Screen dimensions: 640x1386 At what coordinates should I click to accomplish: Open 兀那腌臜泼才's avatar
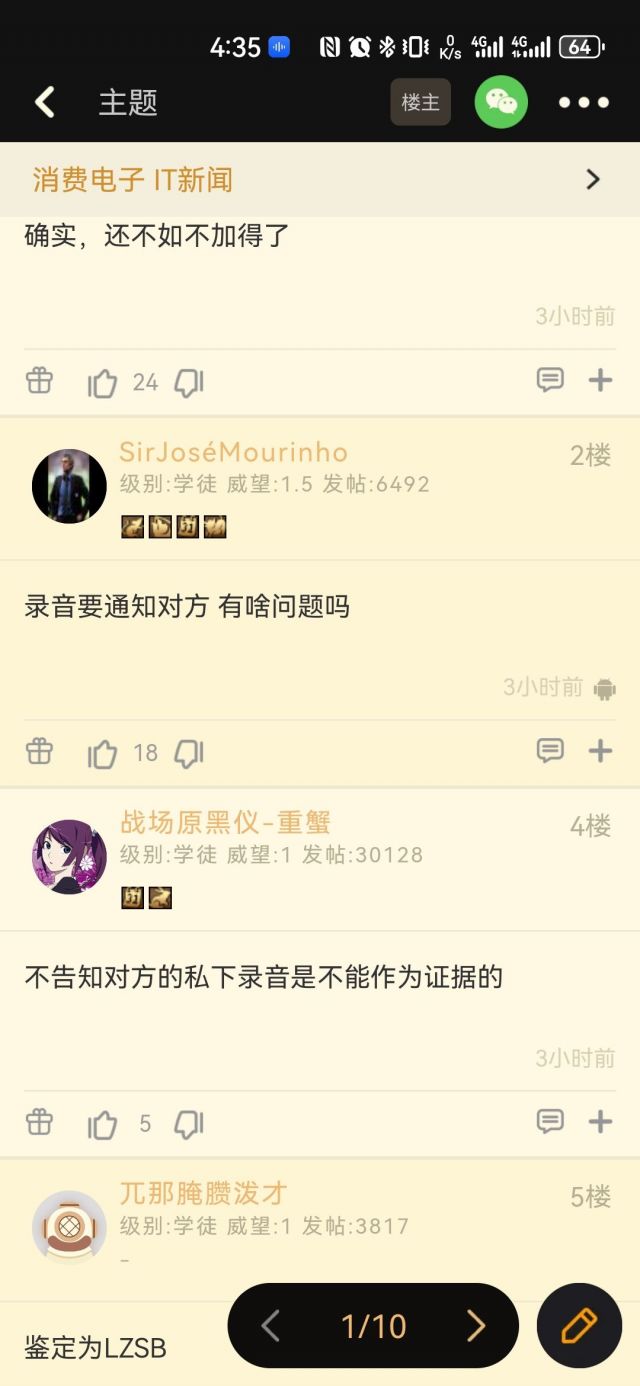[x=69, y=1227]
